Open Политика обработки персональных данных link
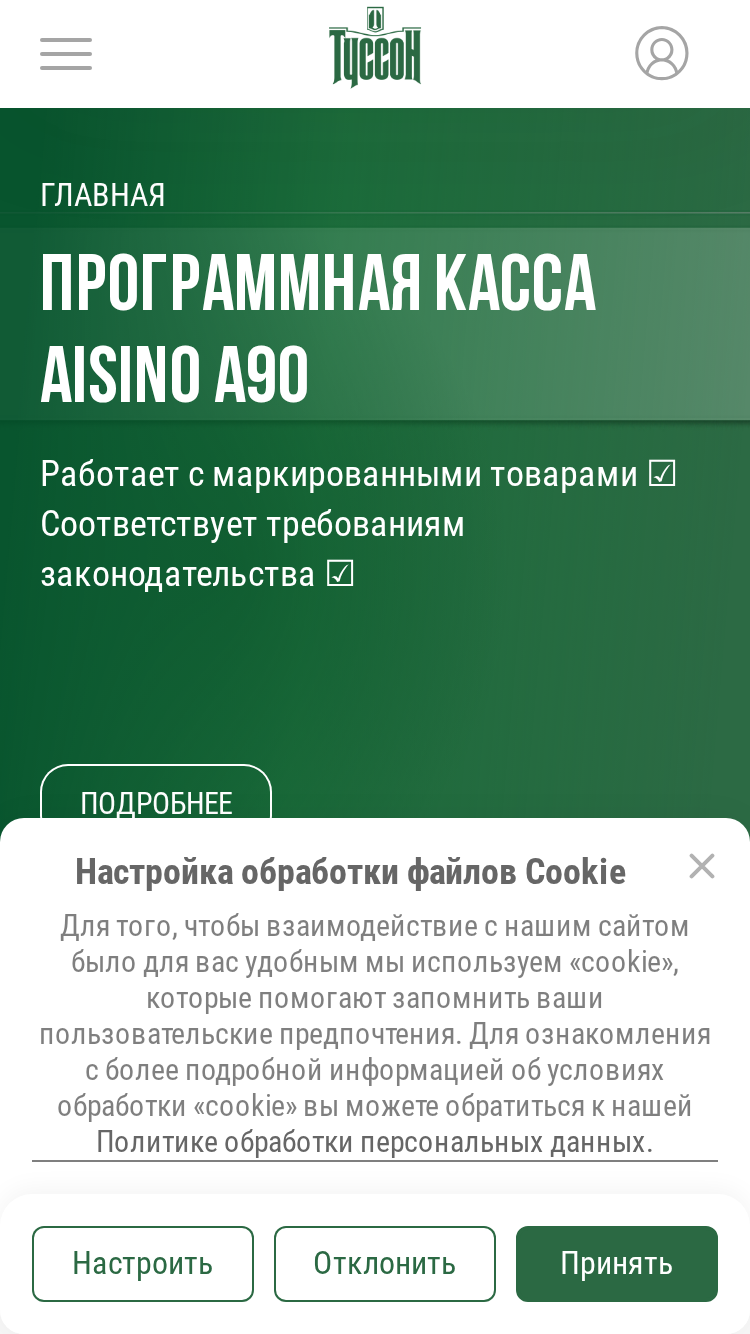Image resolution: width=750 pixels, height=1334 pixels. click(x=374, y=1142)
